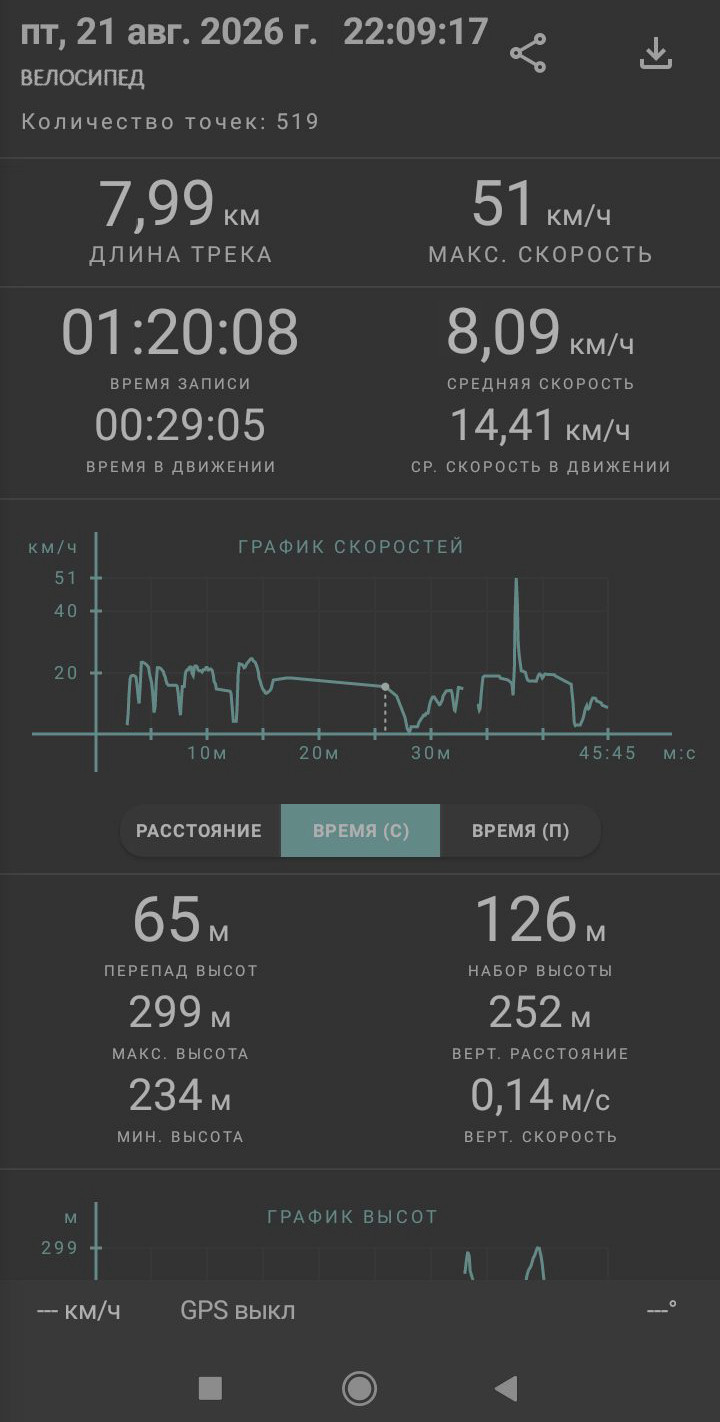The image size is (720, 1422).
Task: Go back with the system back button
Action: pos(507,1388)
